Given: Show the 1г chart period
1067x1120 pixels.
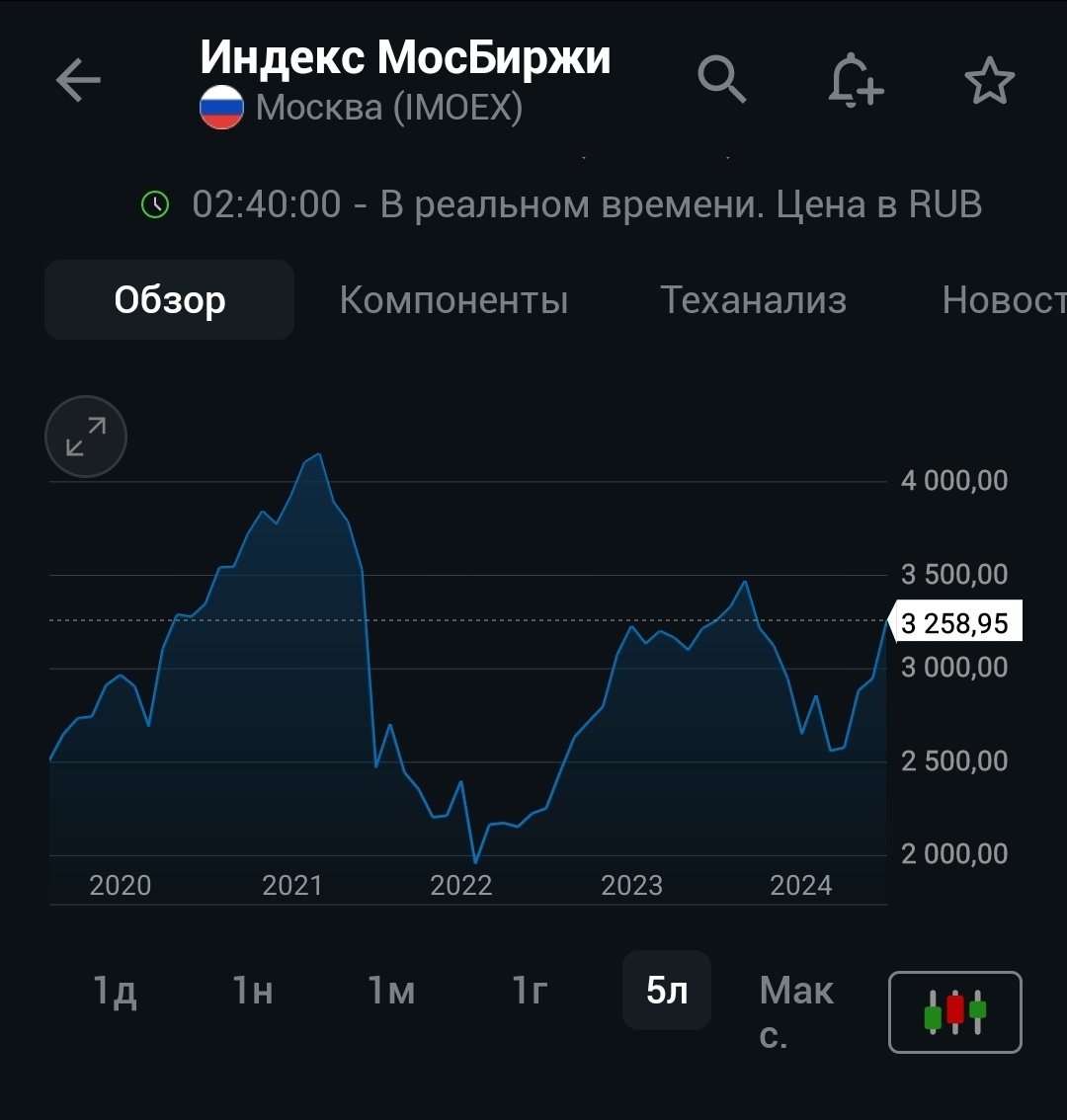Looking at the screenshot, I should [530, 991].
